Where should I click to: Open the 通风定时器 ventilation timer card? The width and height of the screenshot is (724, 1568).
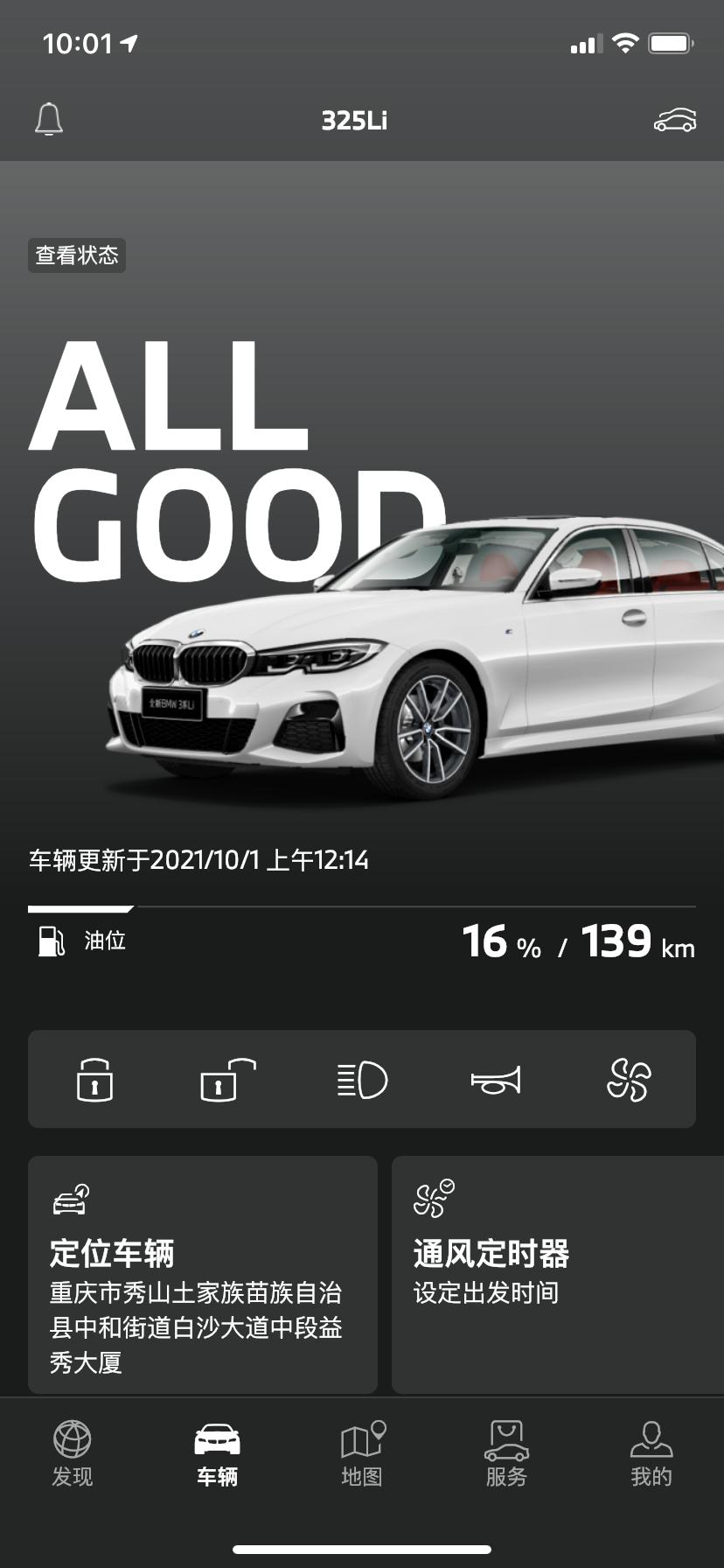(557, 1274)
